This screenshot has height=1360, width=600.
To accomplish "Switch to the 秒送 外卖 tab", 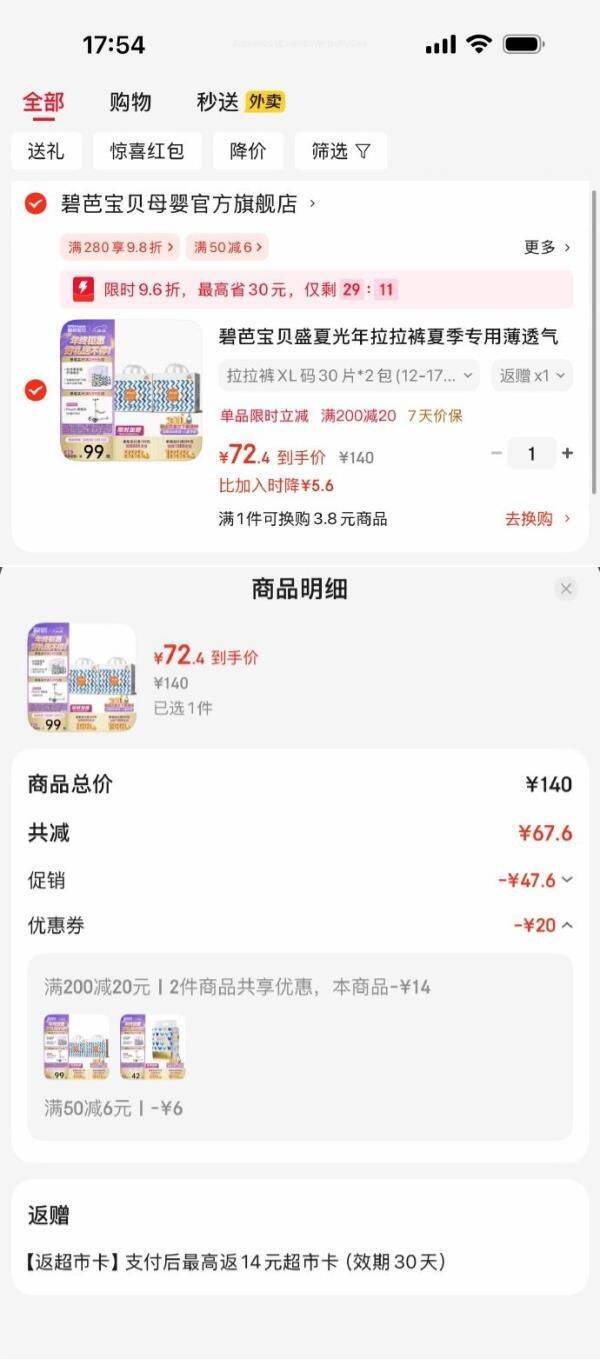I will pos(240,102).
